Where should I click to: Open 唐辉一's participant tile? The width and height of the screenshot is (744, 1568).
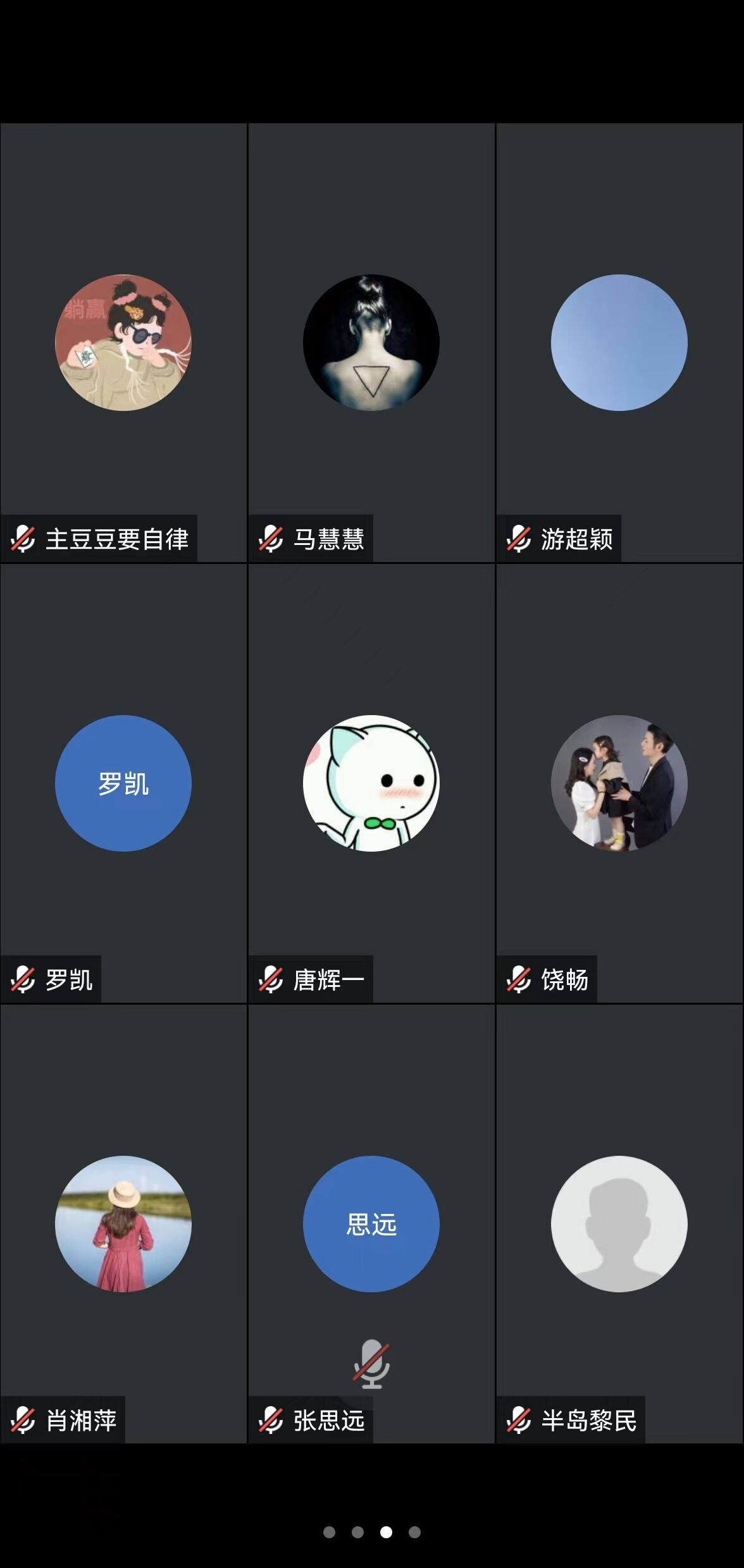(371, 783)
